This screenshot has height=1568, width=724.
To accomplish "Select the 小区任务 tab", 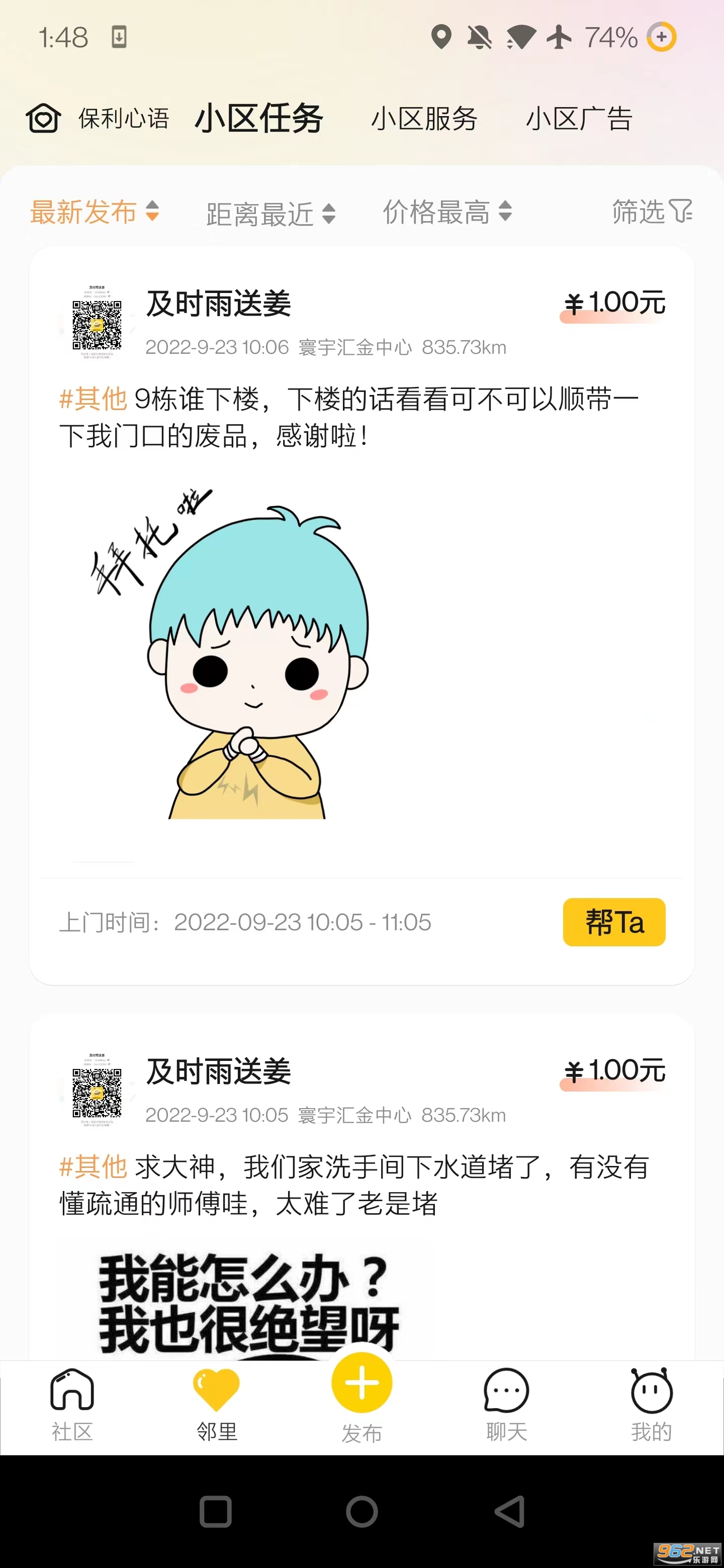I will (259, 118).
